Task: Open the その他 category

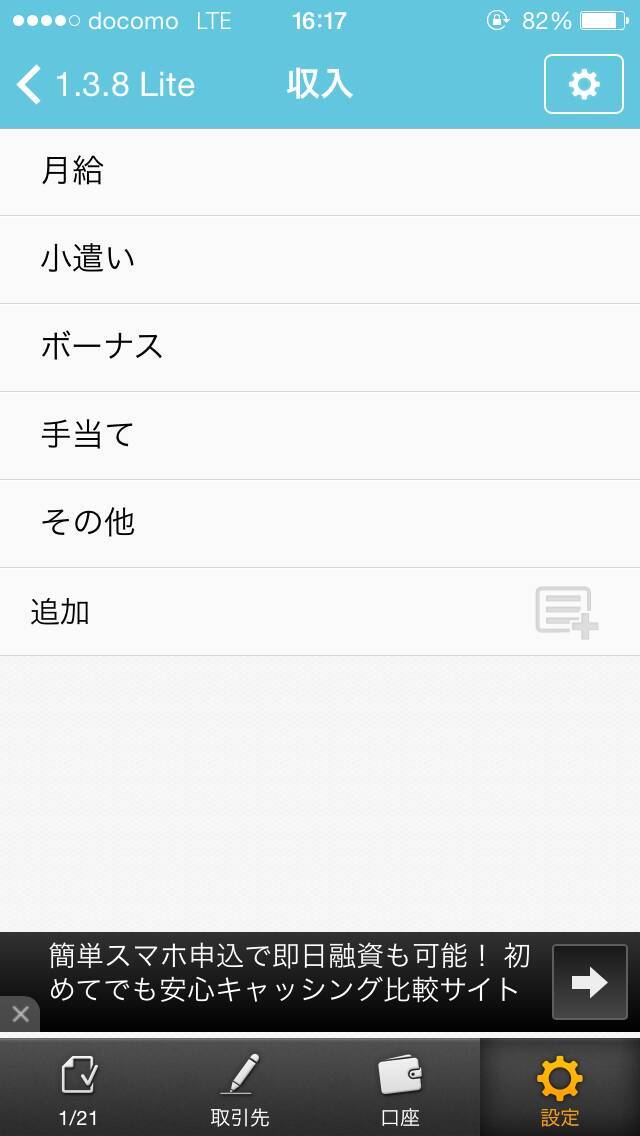Action: point(320,523)
